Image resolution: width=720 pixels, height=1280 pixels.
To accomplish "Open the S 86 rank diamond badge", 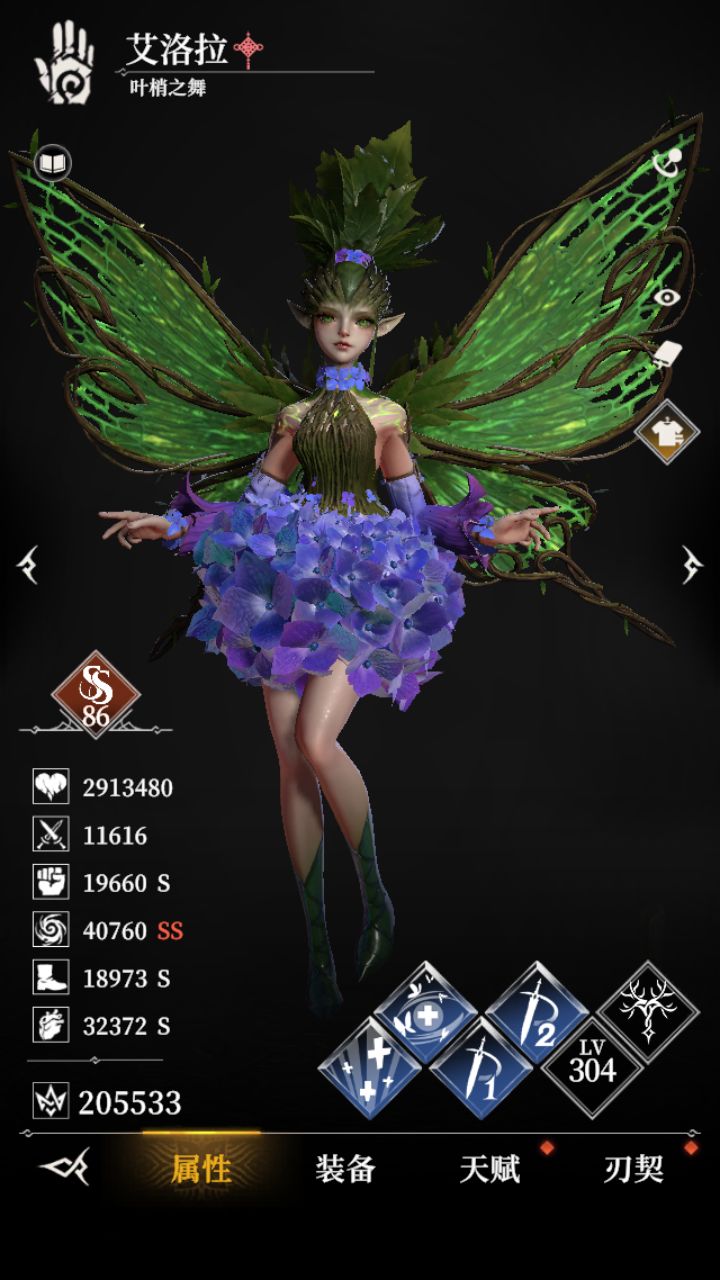I will pyautogui.click(x=95, y=695).
